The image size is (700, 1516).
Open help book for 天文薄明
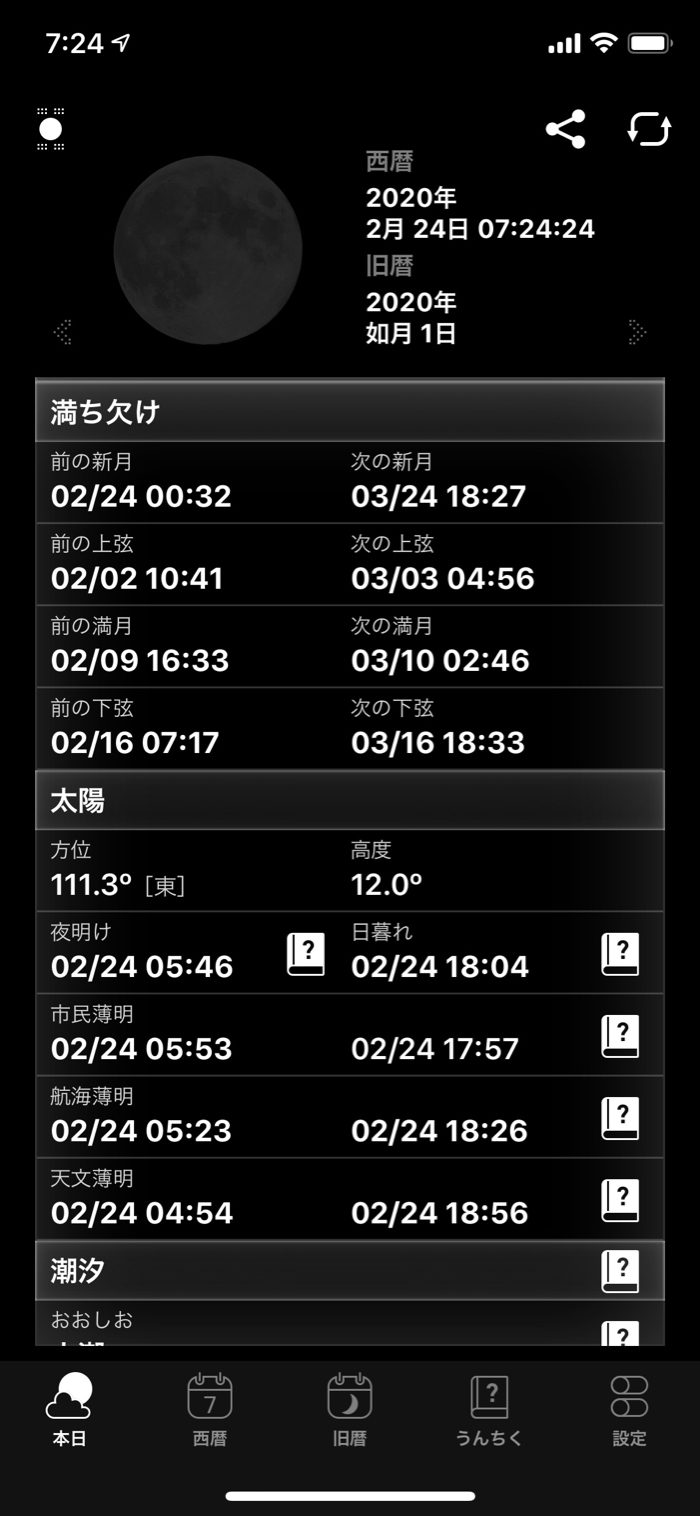[x=620, y=1200]
